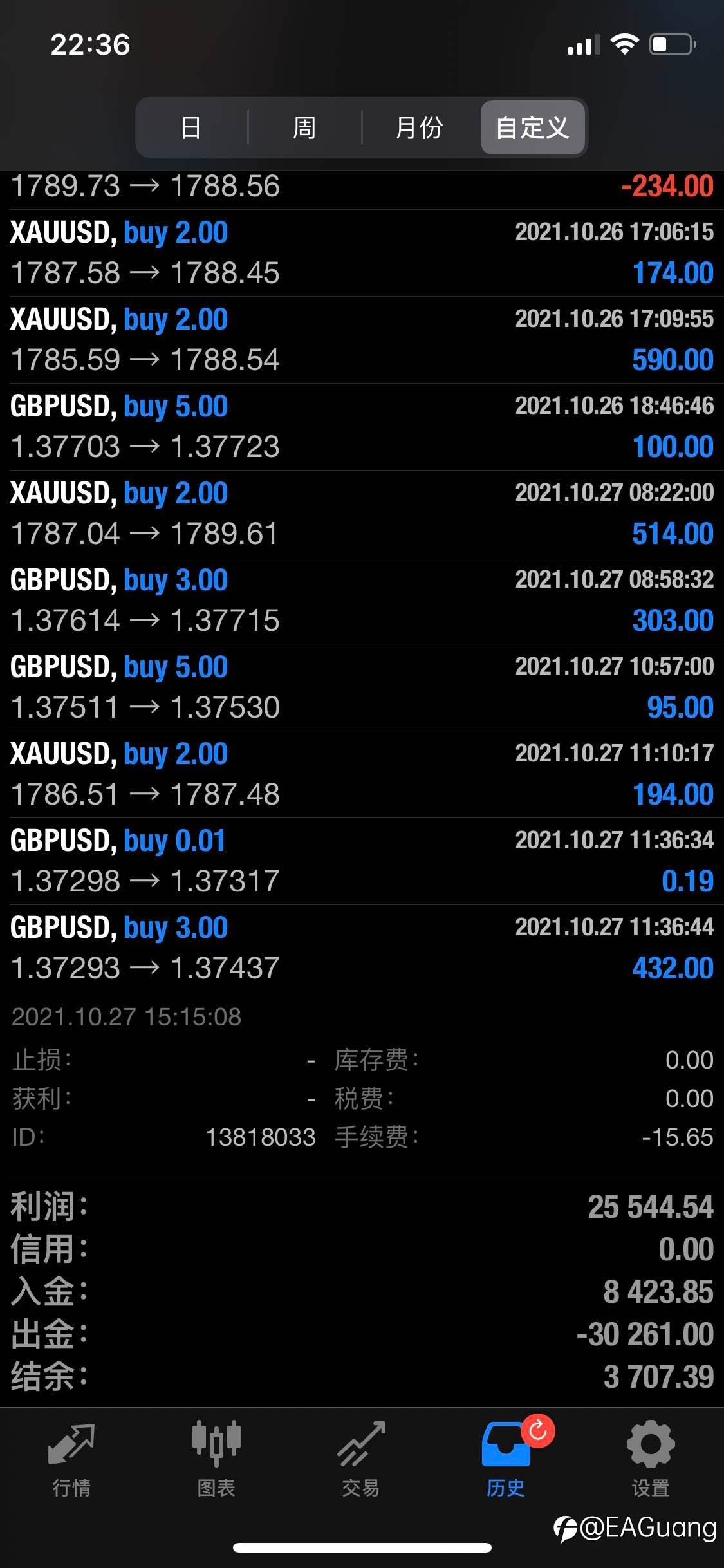Open the GBPUSD buy 5.00 trade at 18:46:46
This screenshot has height=1568, width=724.
pyautogui.click(x=362, y=427)
